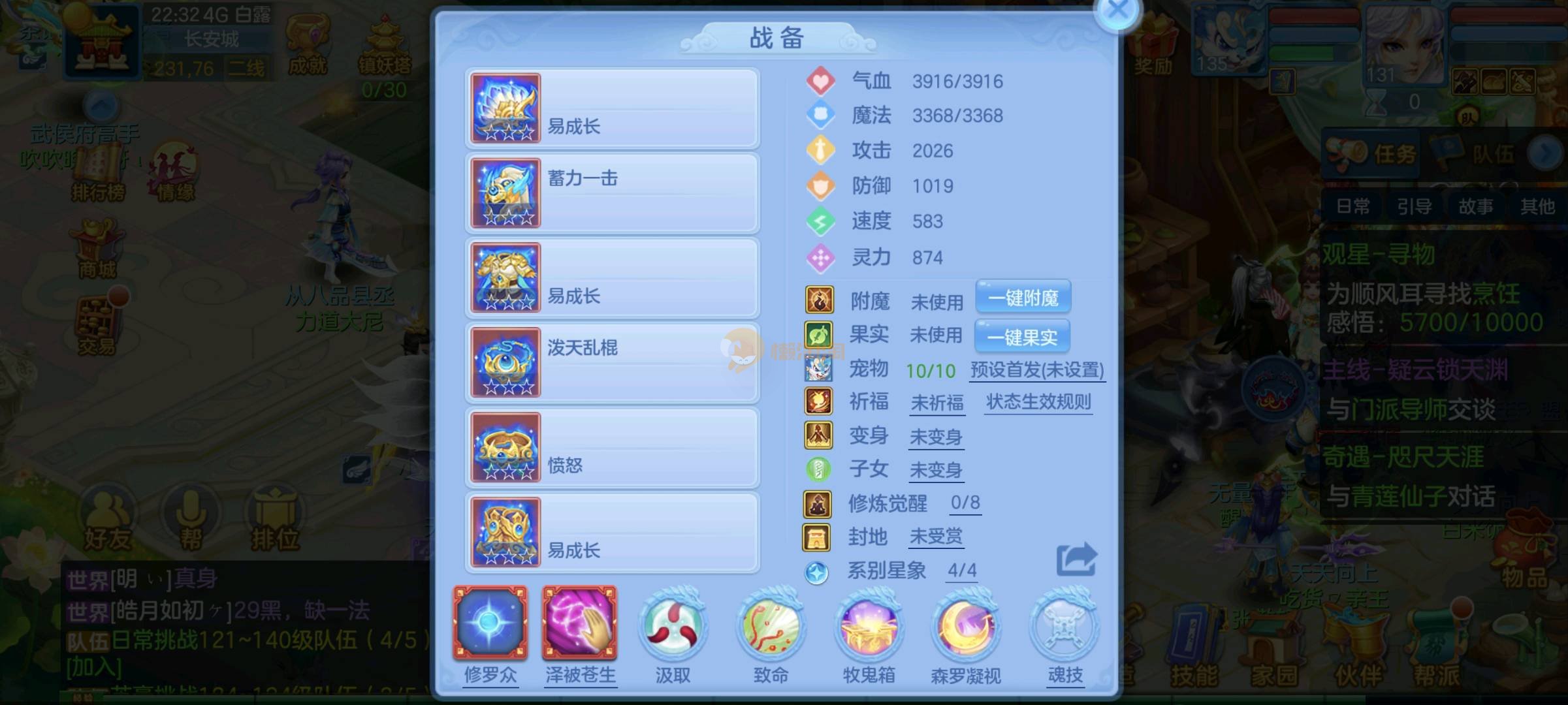Image resolution: width=1568 pixels, height=705 pixels.
Task: Open the 牧鬼箱 skill
Action: click(x=869, y=627)
